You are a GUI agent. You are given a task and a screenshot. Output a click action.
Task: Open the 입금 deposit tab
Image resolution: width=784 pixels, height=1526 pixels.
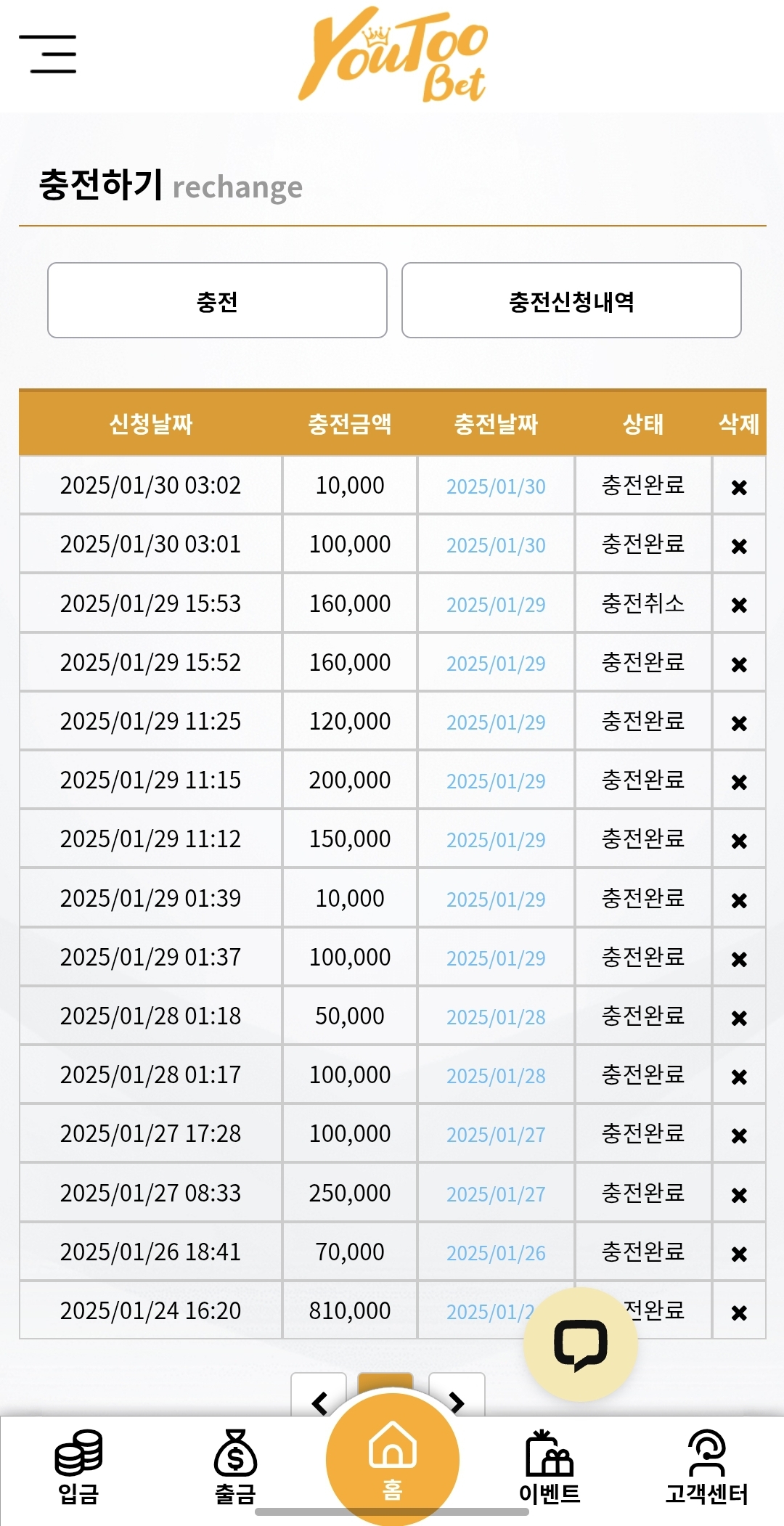78,1466
